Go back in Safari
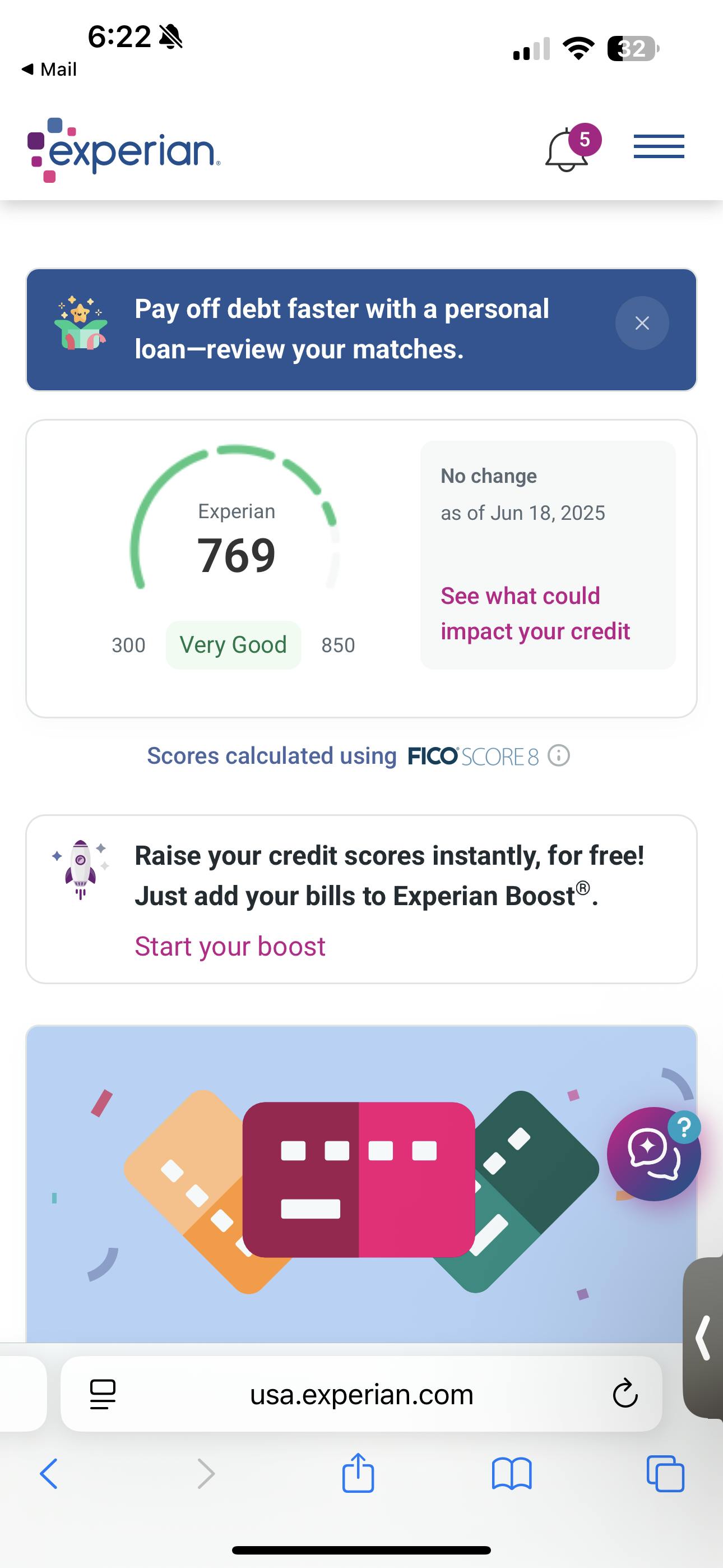Image resolution: width=723 pixels, height=1568 pixels. (49, 1474)
